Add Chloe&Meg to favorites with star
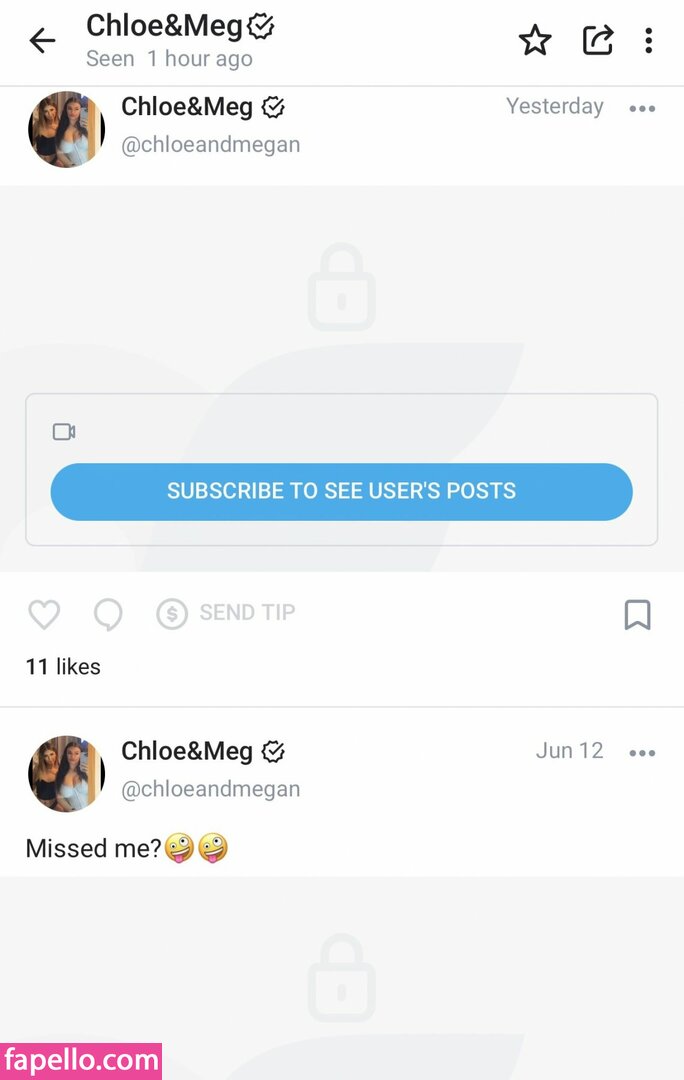Viewport: 684px width, 1080px height. [535, 40]
